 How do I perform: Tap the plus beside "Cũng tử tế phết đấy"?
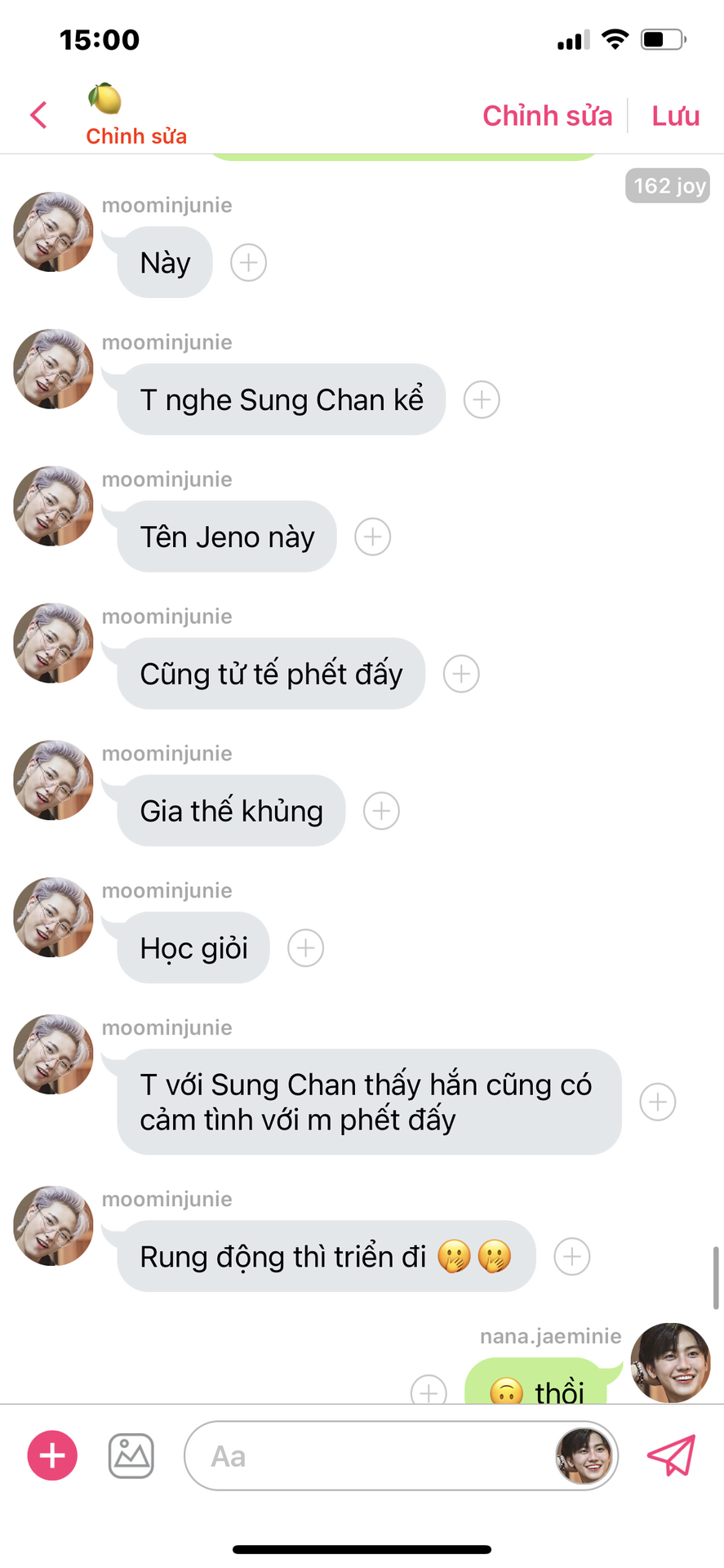(461, 675)
